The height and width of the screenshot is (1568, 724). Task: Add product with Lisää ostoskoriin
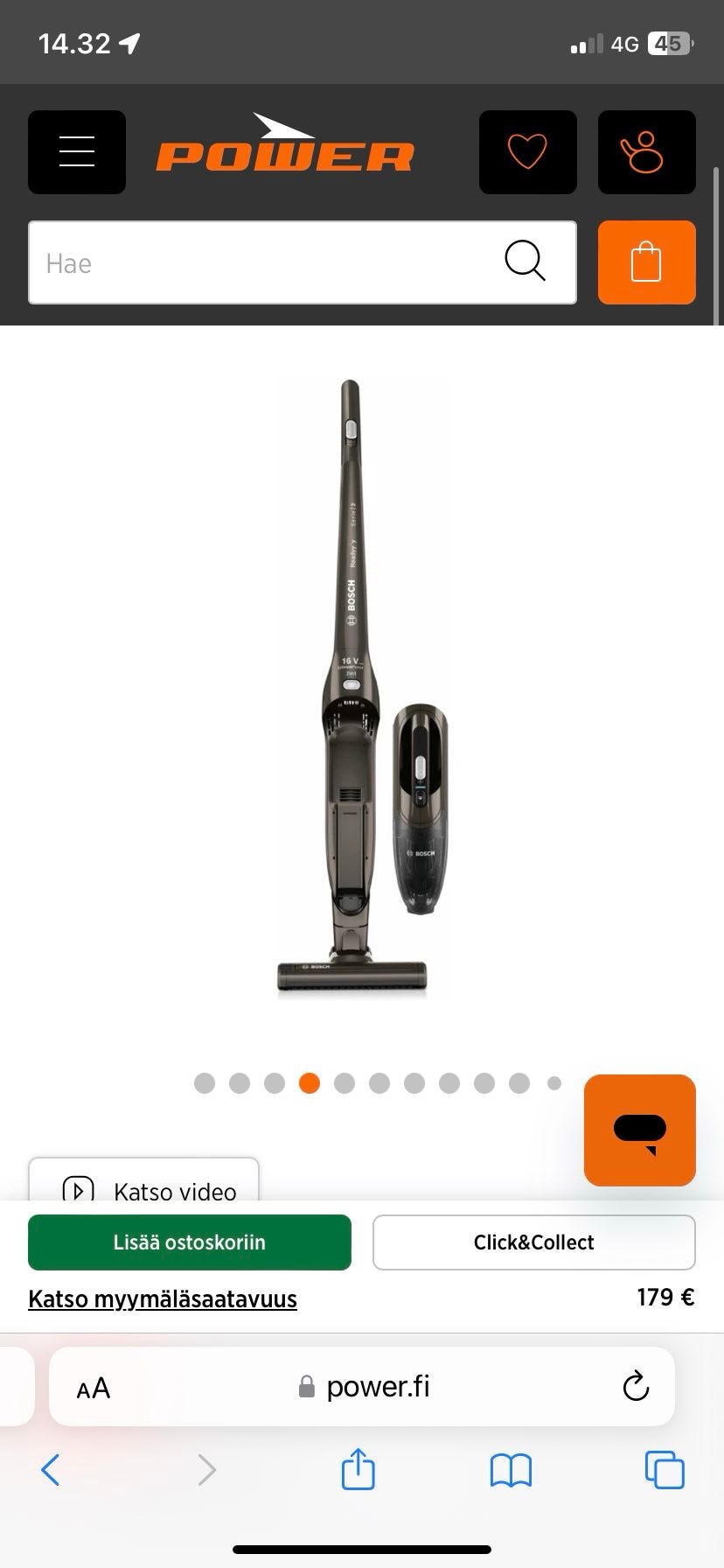click(x=190, y=1242)
